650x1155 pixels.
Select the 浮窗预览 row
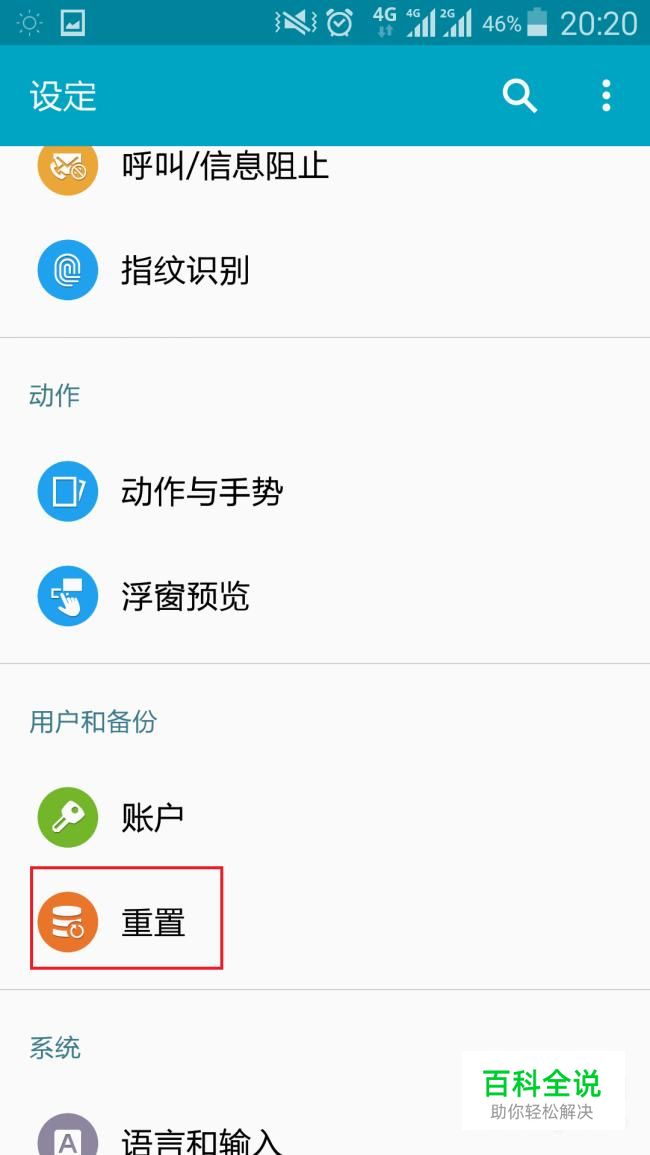coord(185,597)
